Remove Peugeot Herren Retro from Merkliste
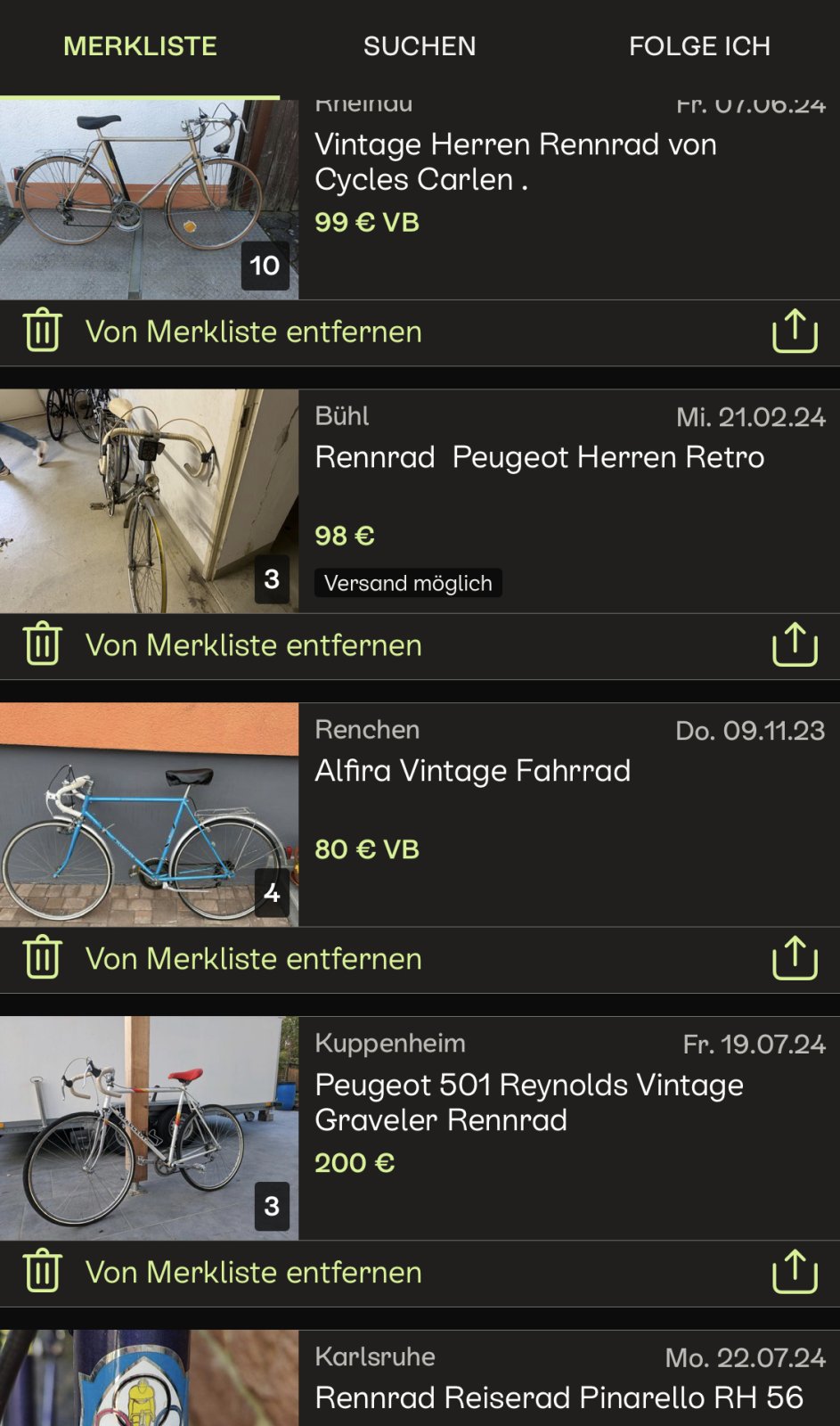This screenshot has width=840, height=1426. 223,645
